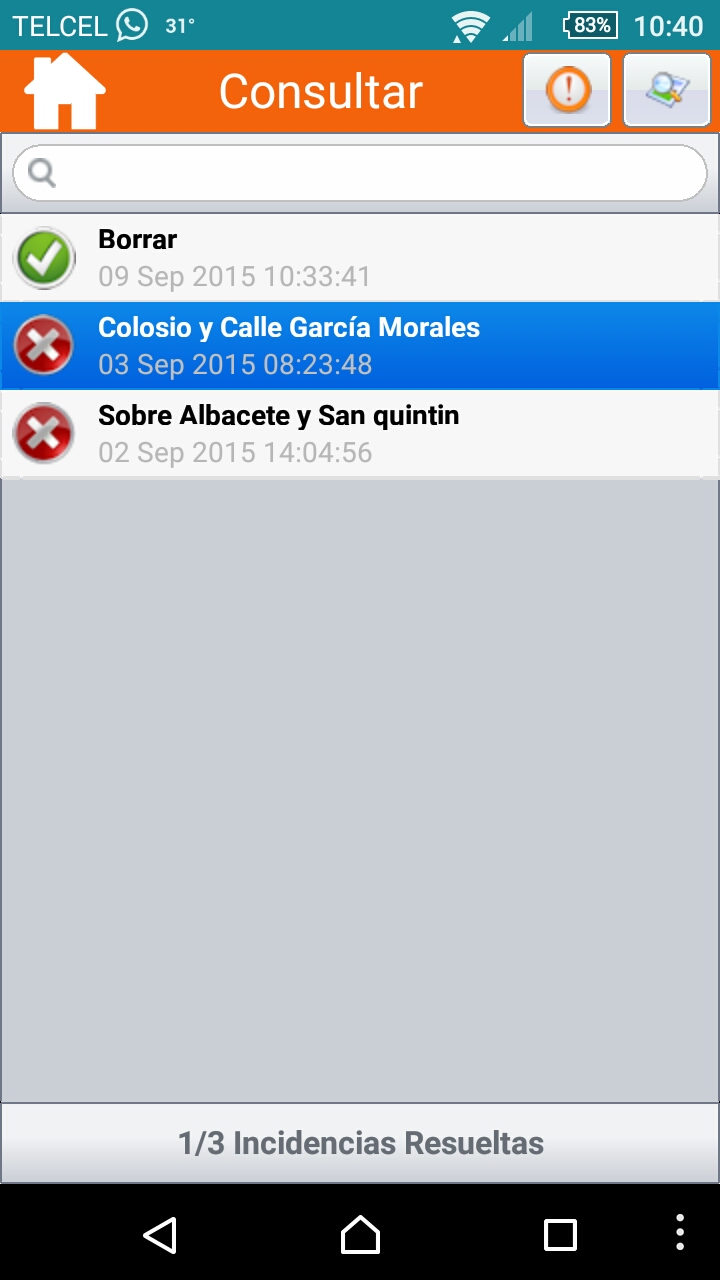This screenshot has width=720, height=1280.
Task: Go back with system back button
Action: point(160,1235)
